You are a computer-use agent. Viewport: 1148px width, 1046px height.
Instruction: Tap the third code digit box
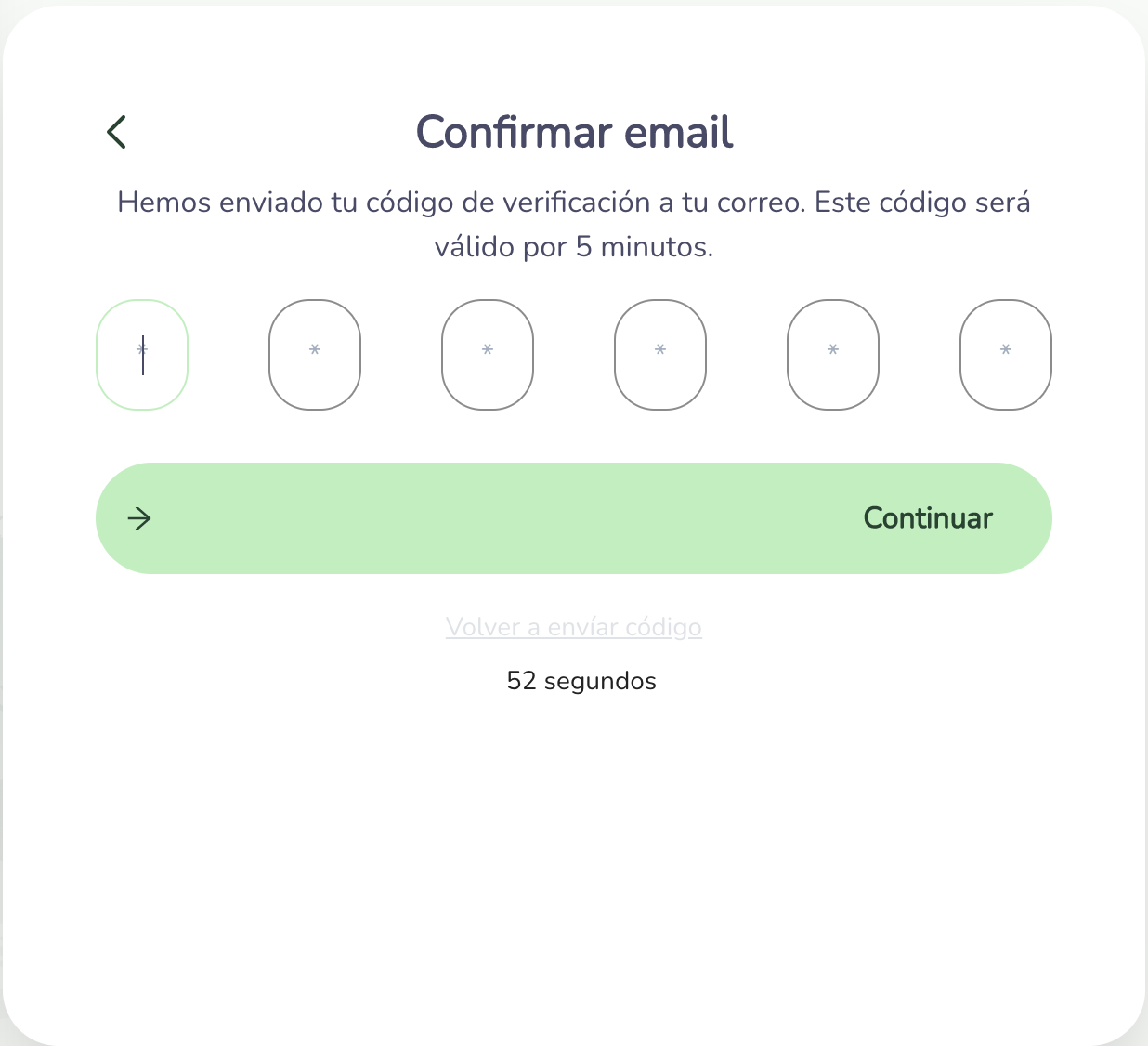coord(488,355)
